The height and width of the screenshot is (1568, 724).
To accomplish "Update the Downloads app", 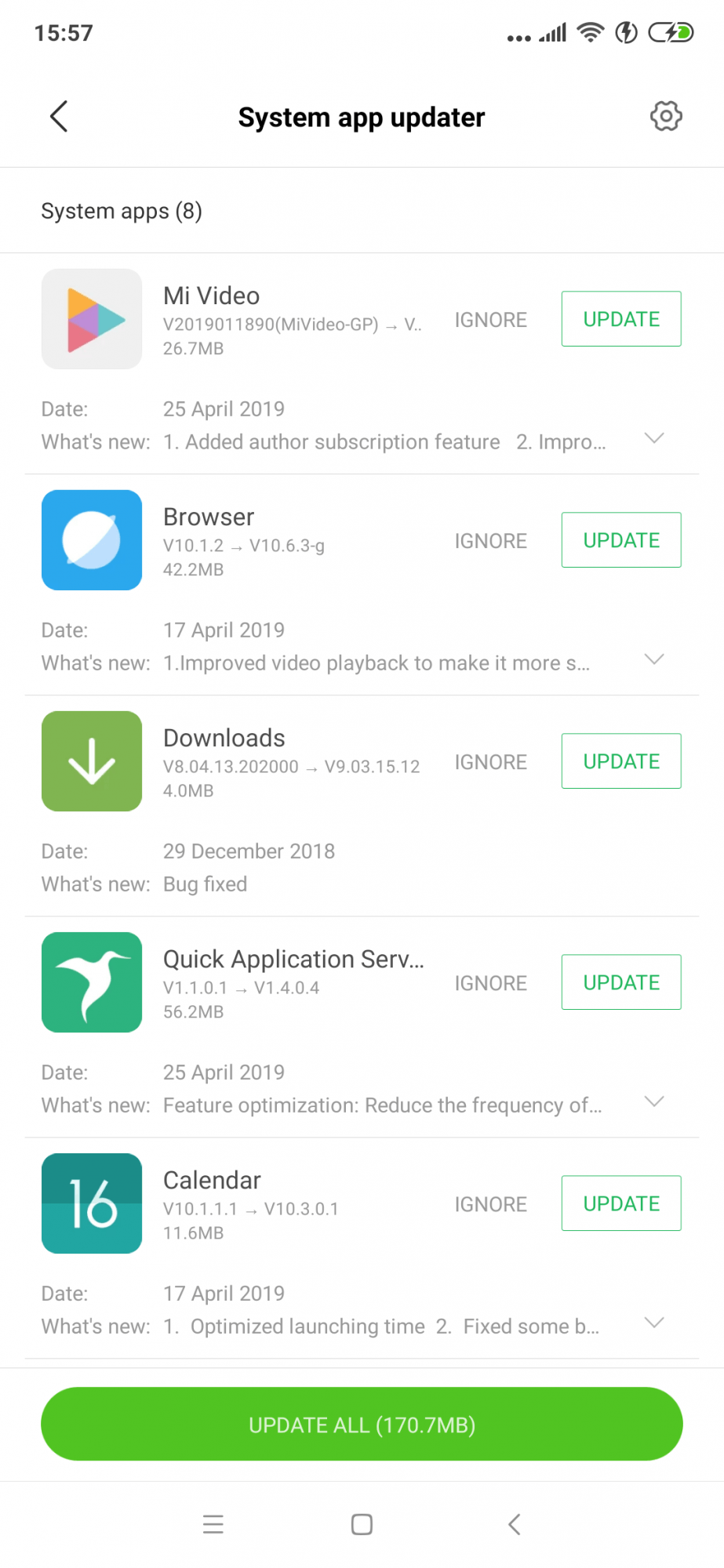I will 620,761.
